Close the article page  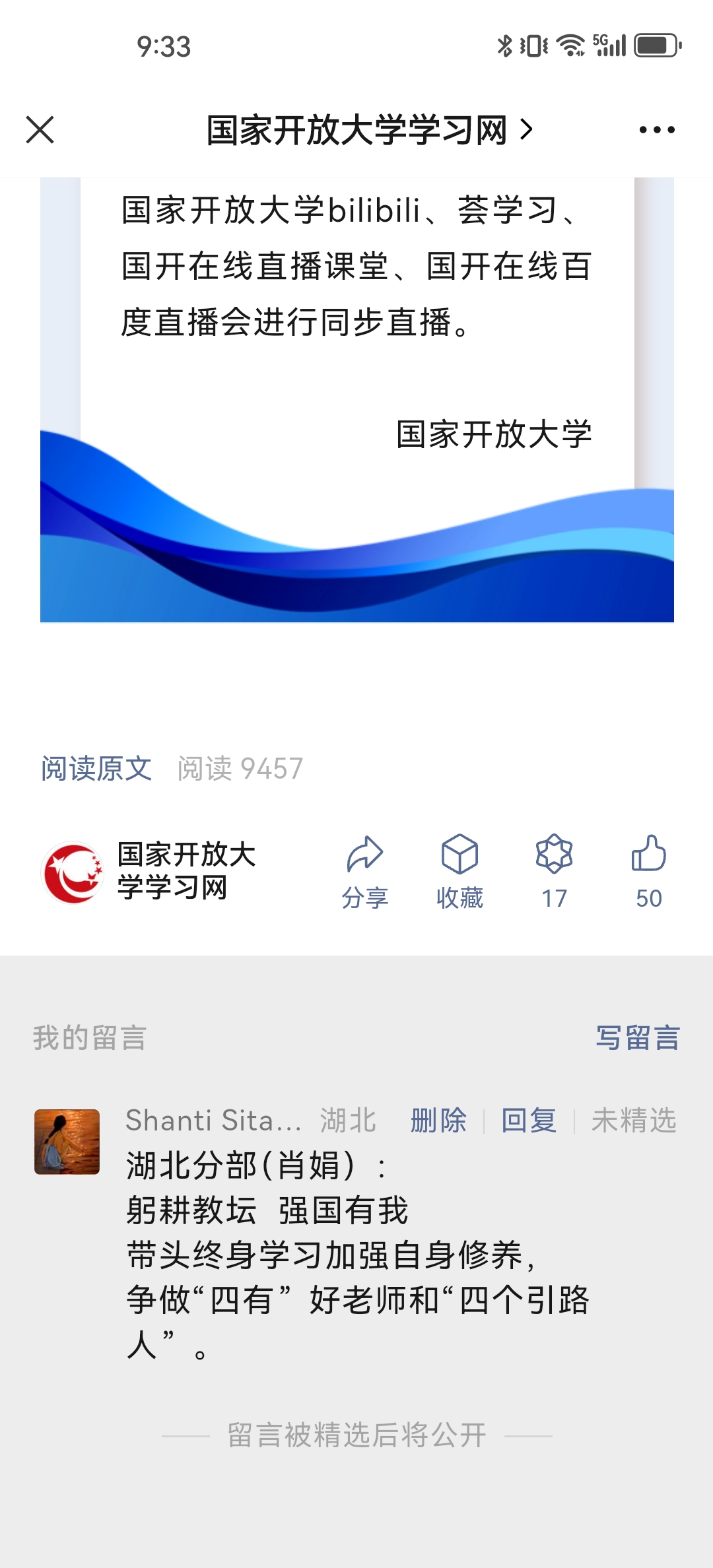point(40,129)
